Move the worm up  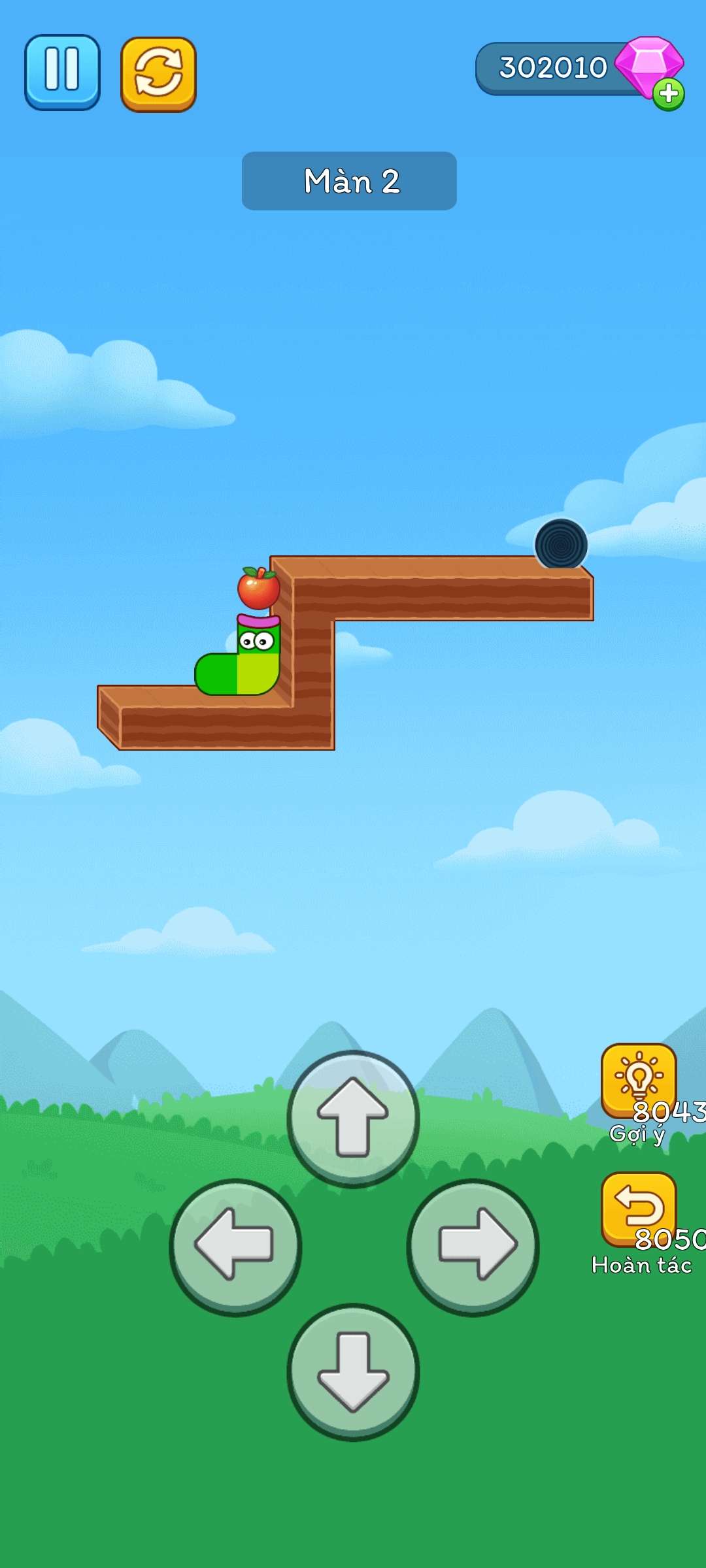353,1117
